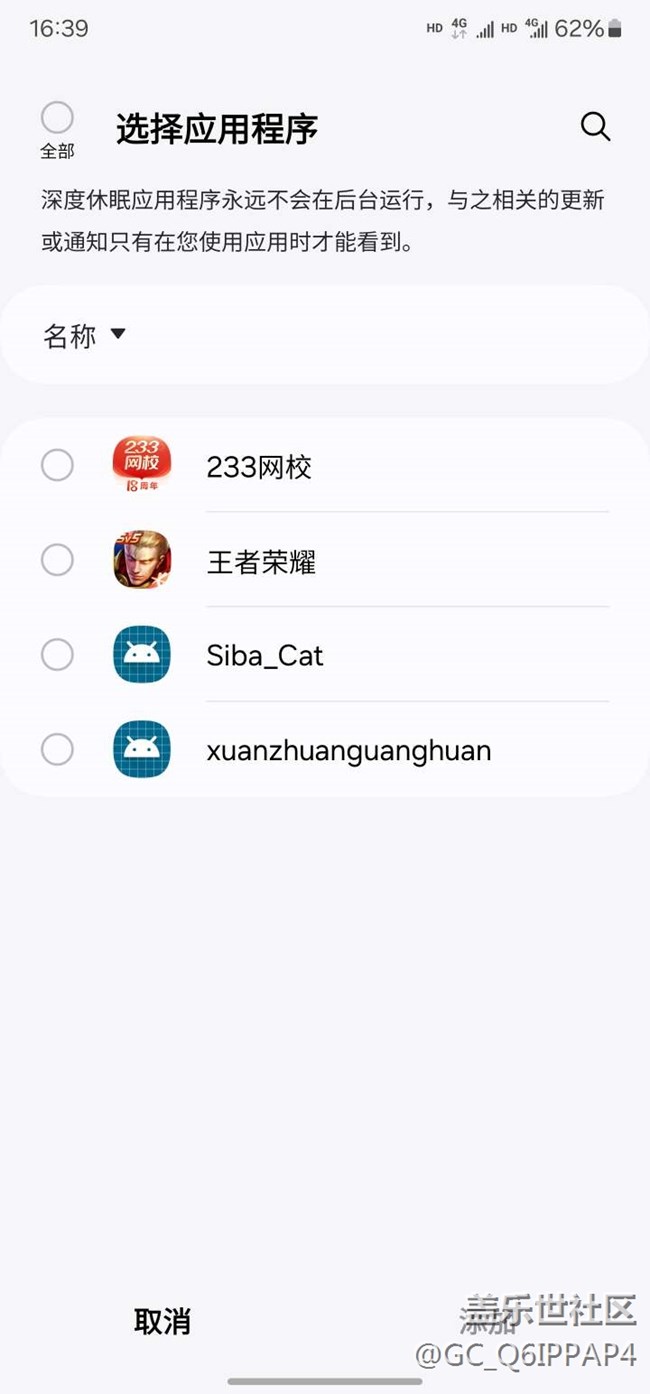Open search for applications
This screenshot has width=650, height=1394.
[x=595, y=127]
